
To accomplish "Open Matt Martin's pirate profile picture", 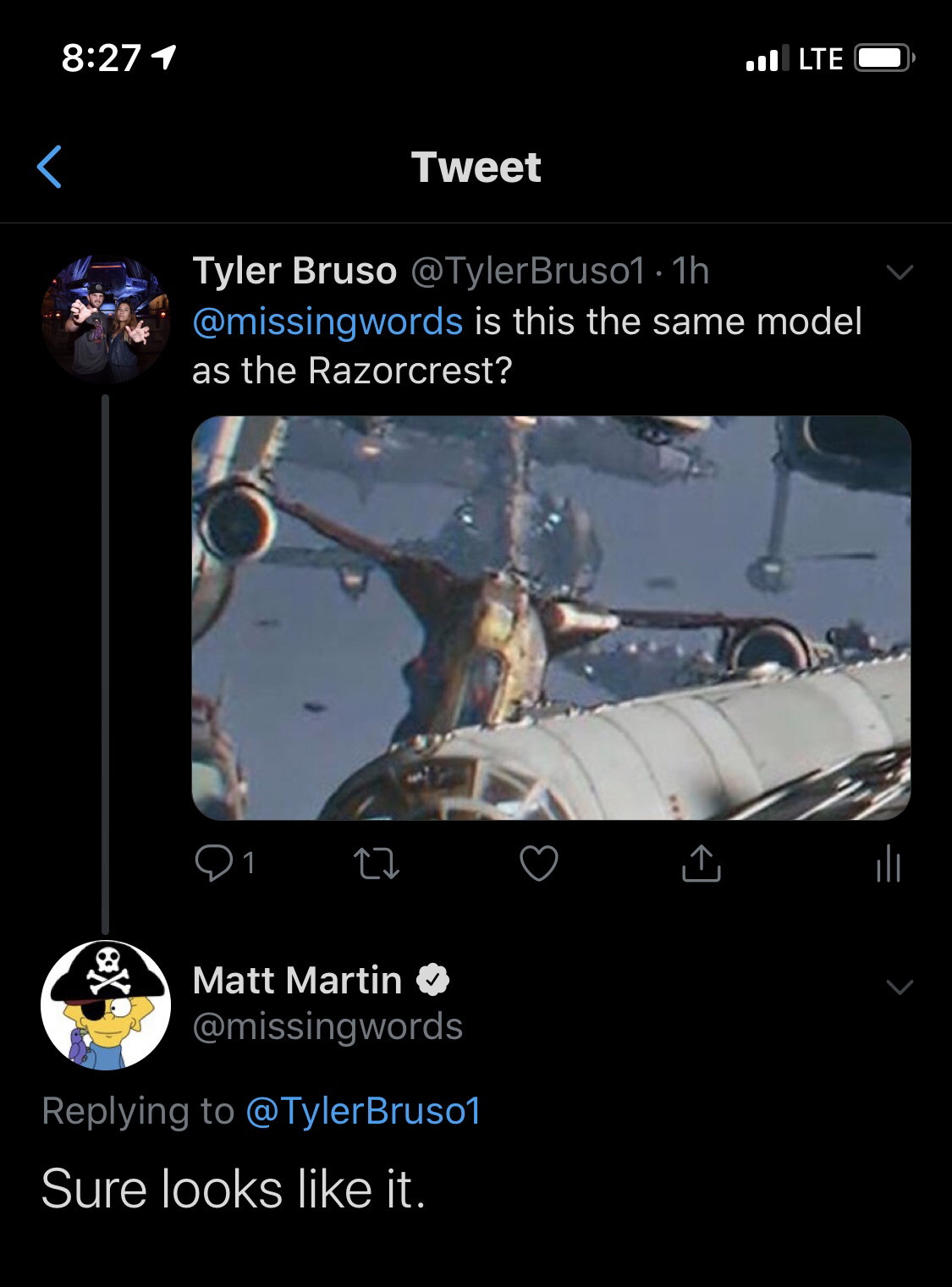I will [x=106, y=1005].
